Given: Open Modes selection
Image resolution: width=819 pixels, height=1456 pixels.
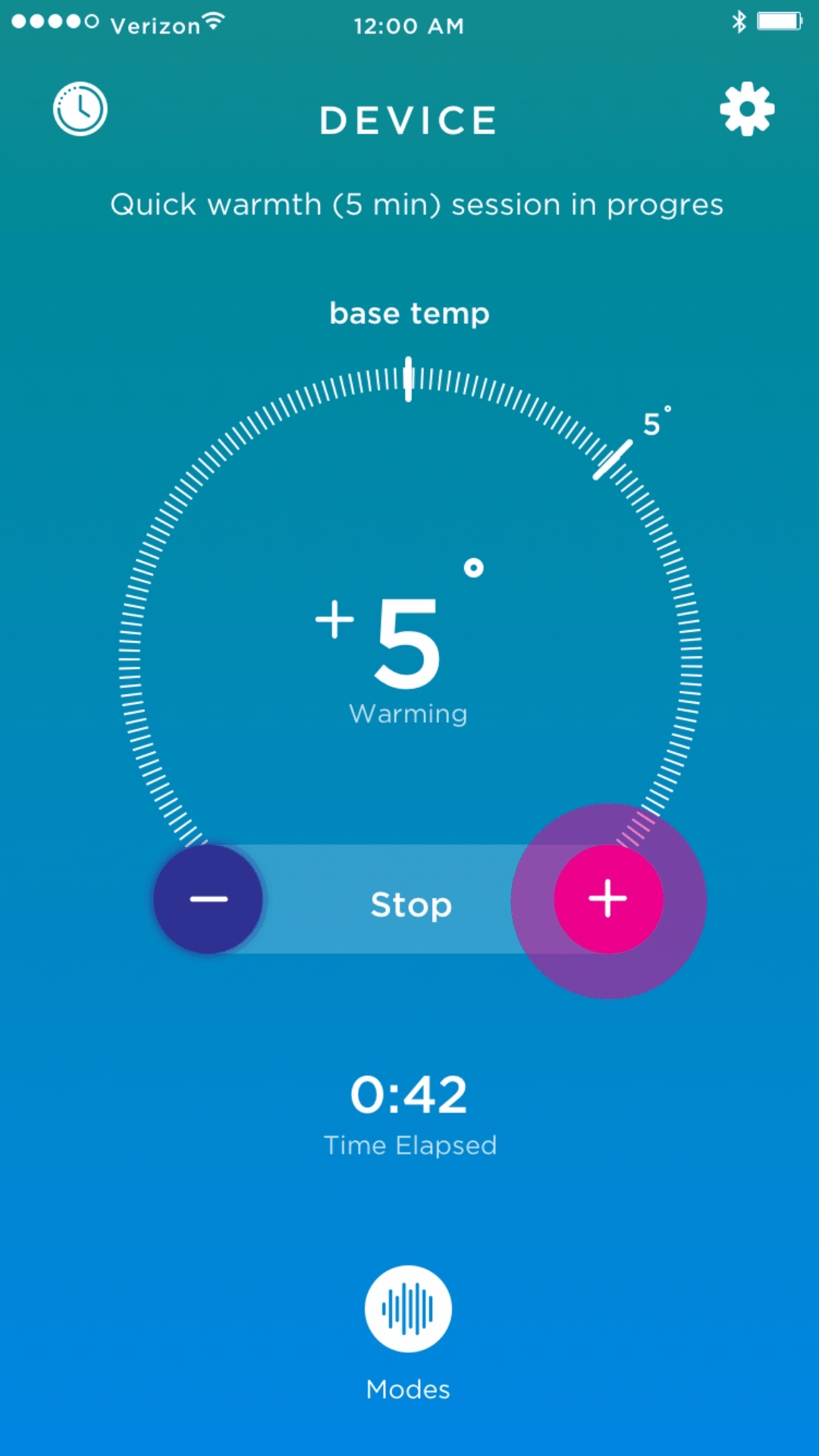Looking at the screenshot, I should 408,1310.
